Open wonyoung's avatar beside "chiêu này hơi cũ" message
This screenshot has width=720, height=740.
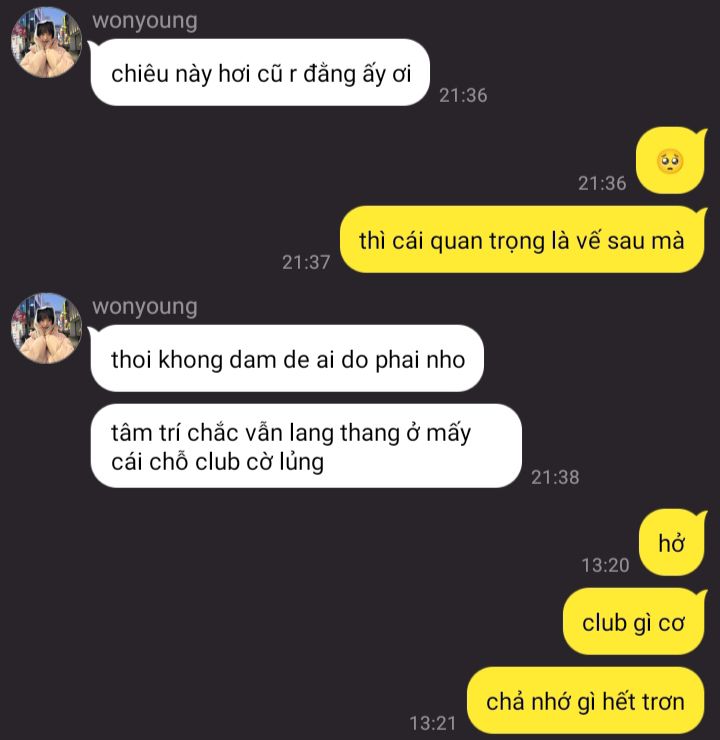point(46,42)
